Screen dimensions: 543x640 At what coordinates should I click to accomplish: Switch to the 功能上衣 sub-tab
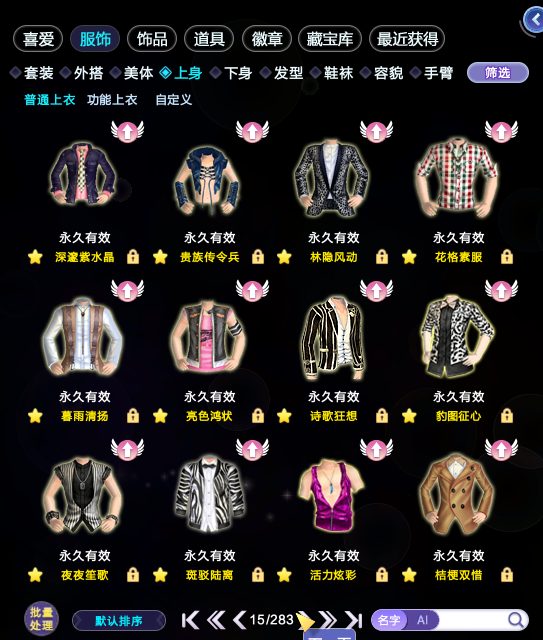coord(112,100)
